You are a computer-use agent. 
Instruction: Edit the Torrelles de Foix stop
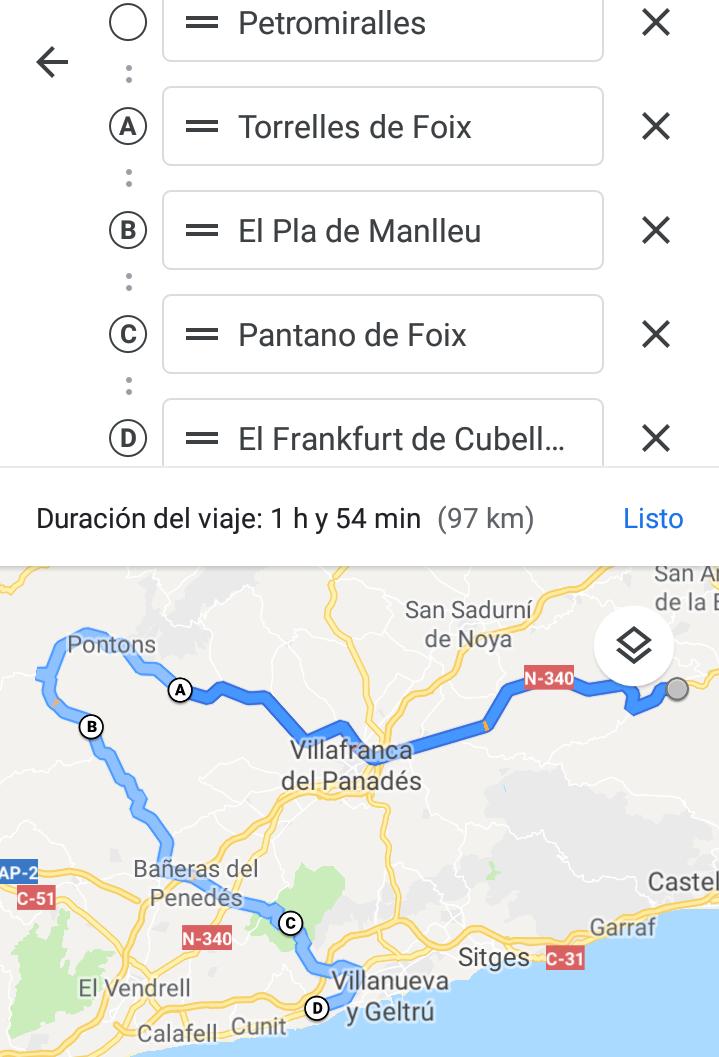[400, 127]
